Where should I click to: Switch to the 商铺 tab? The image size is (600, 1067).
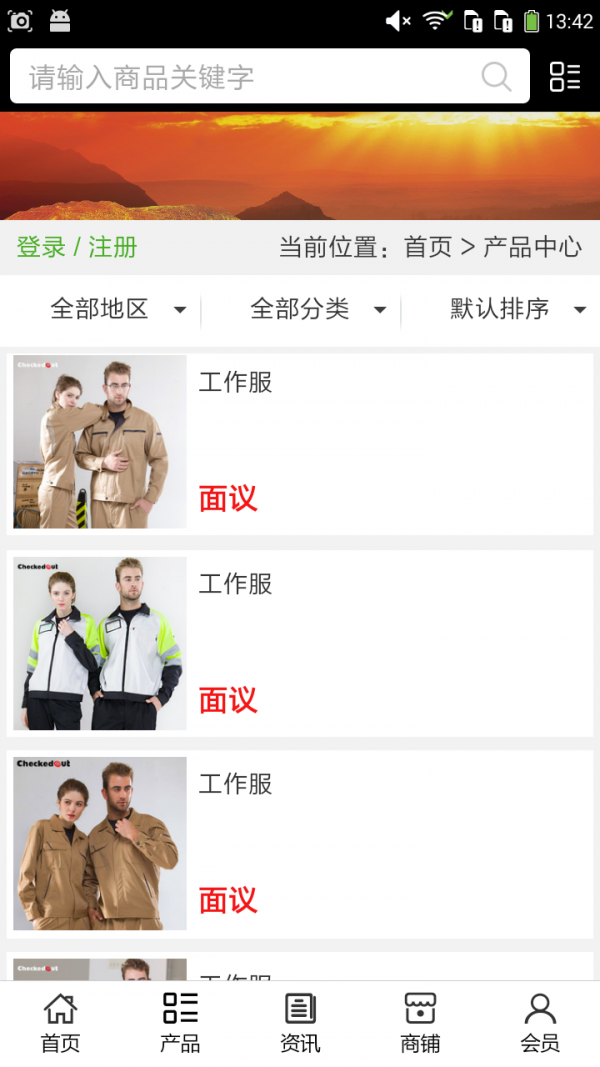pyautogui.click(x=420, y=1023)
